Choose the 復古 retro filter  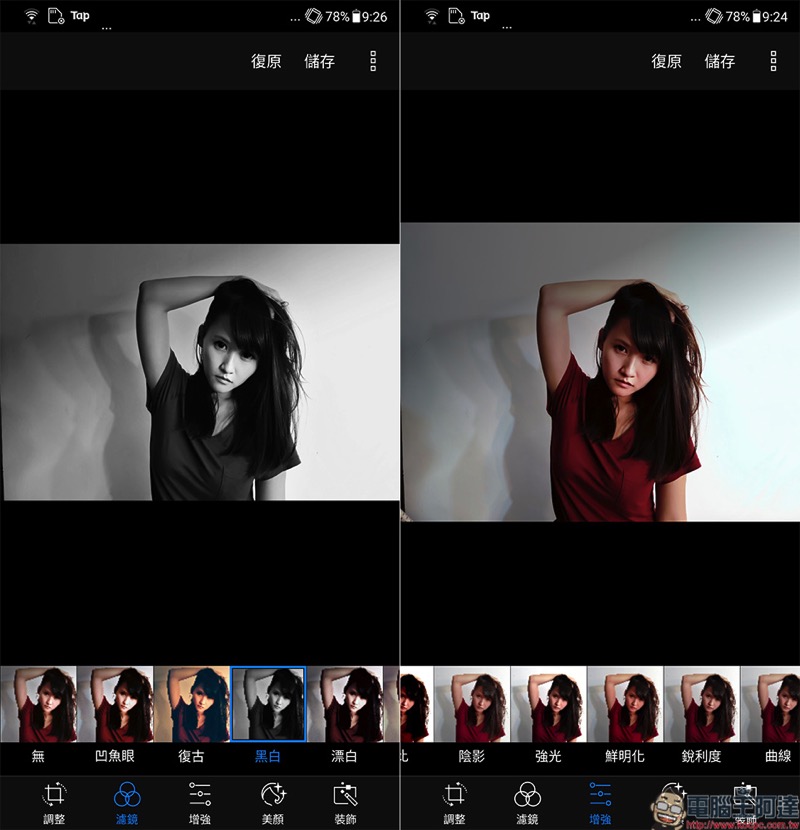[x=191, y=704]
